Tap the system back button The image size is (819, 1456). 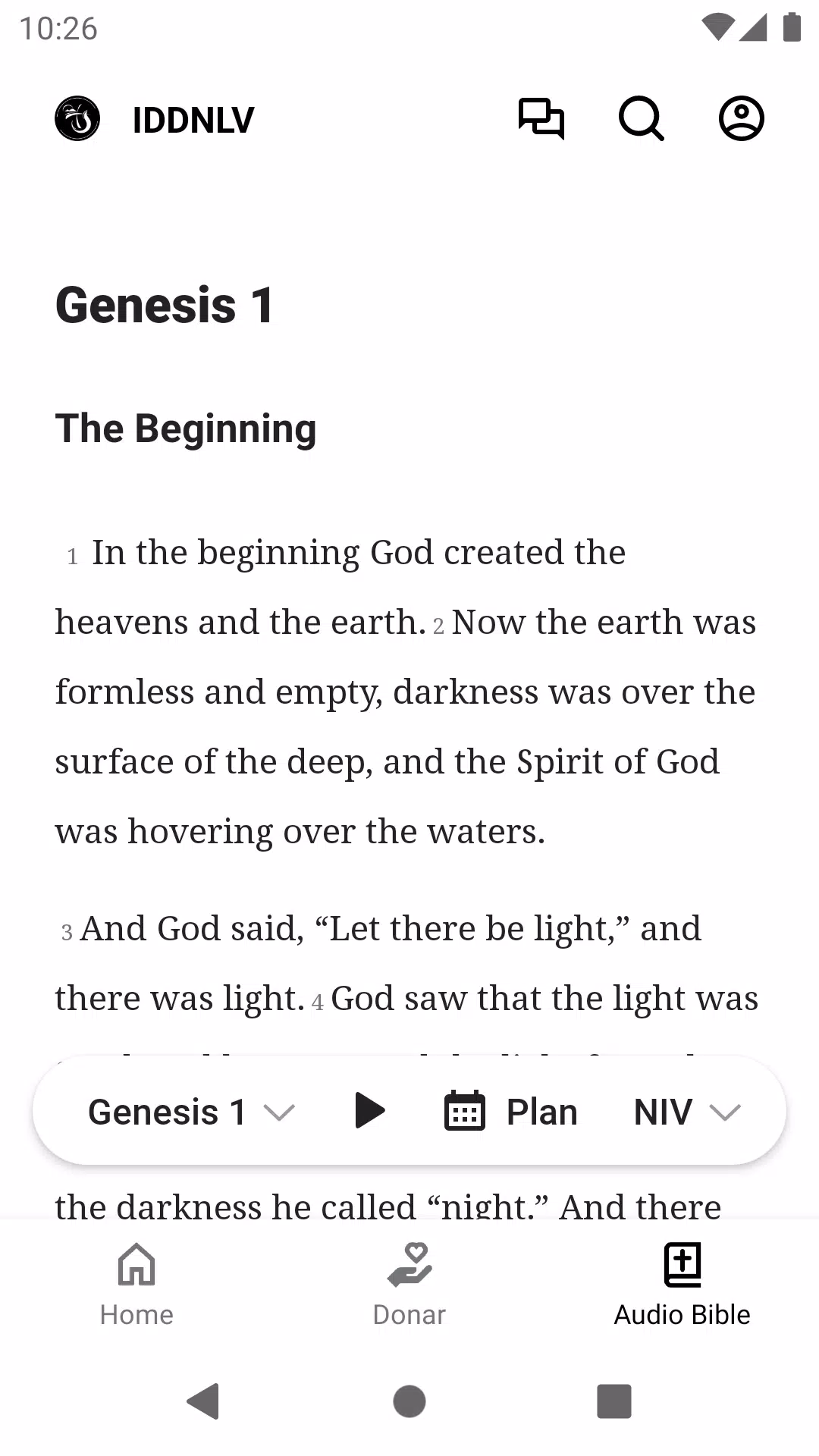(x=203, y=1401)
